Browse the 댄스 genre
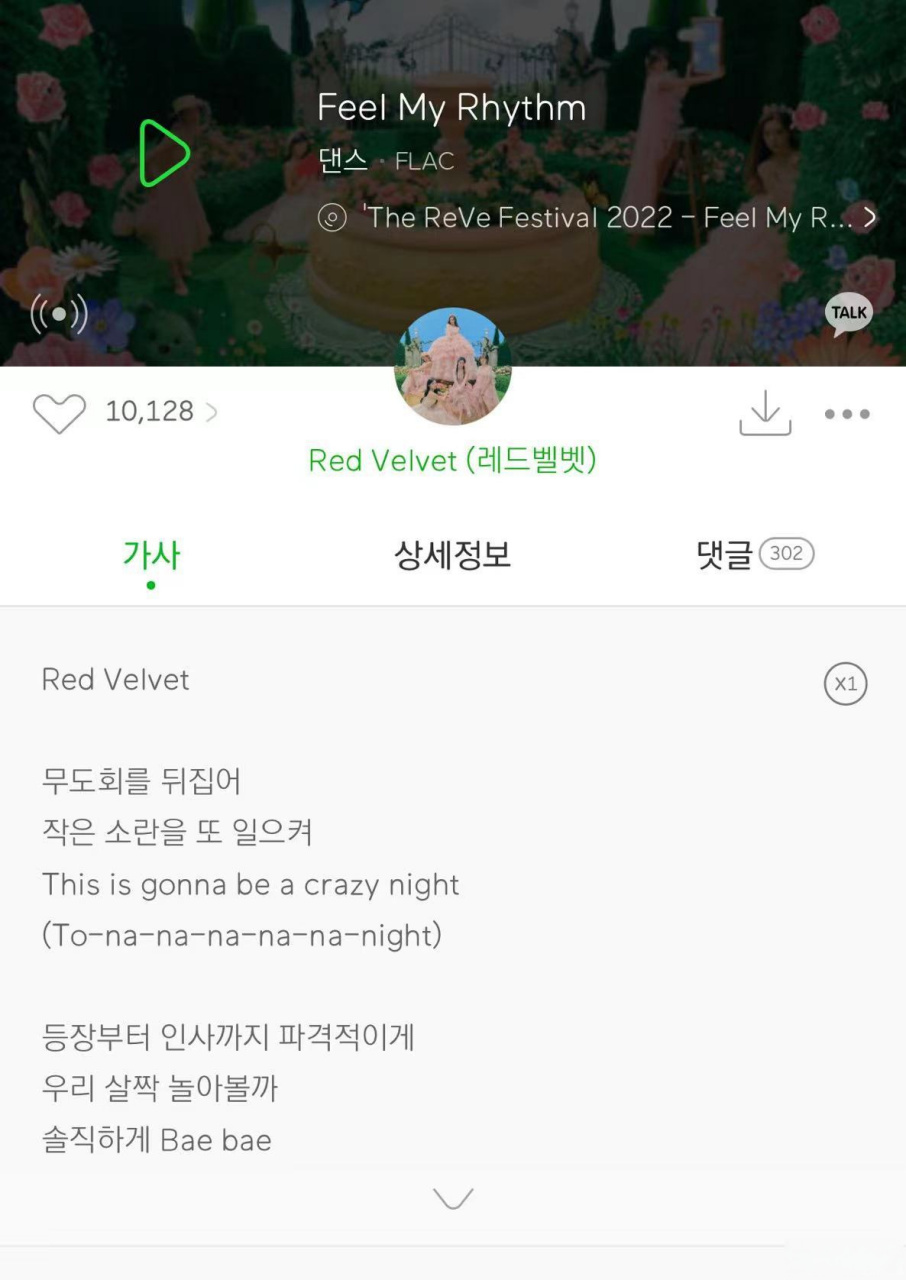This screenshot has height=1280, width=906. (341, 160)
